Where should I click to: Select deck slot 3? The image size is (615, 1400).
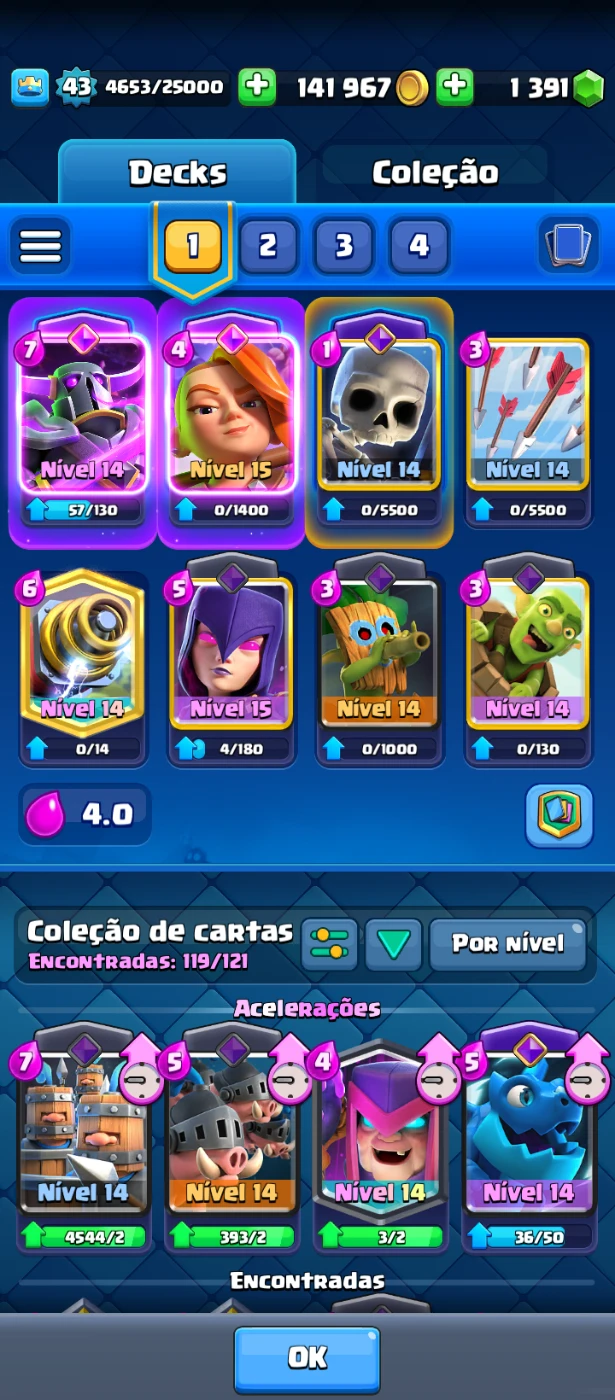point(344,244)
